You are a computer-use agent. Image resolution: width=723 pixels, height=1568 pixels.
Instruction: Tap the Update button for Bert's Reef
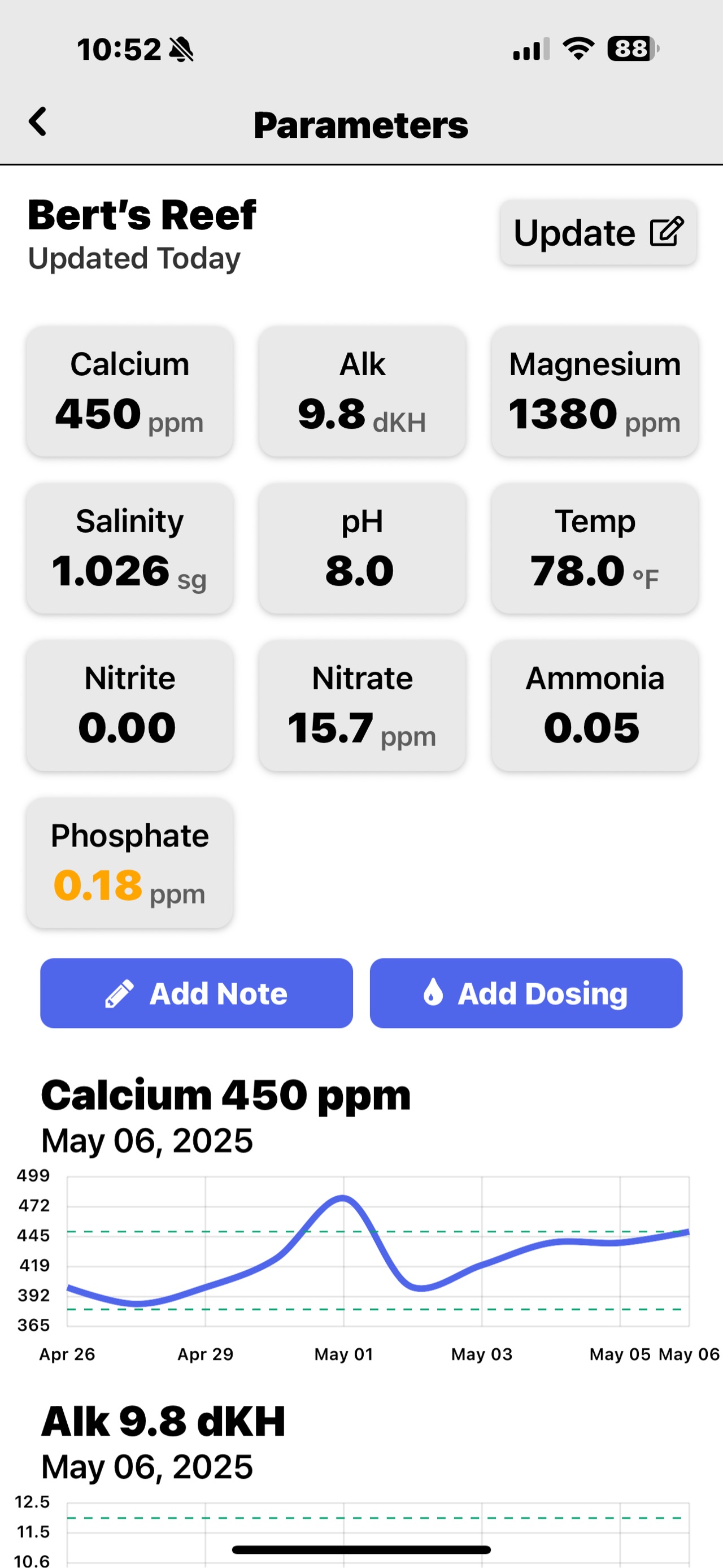tap(598, 233)
